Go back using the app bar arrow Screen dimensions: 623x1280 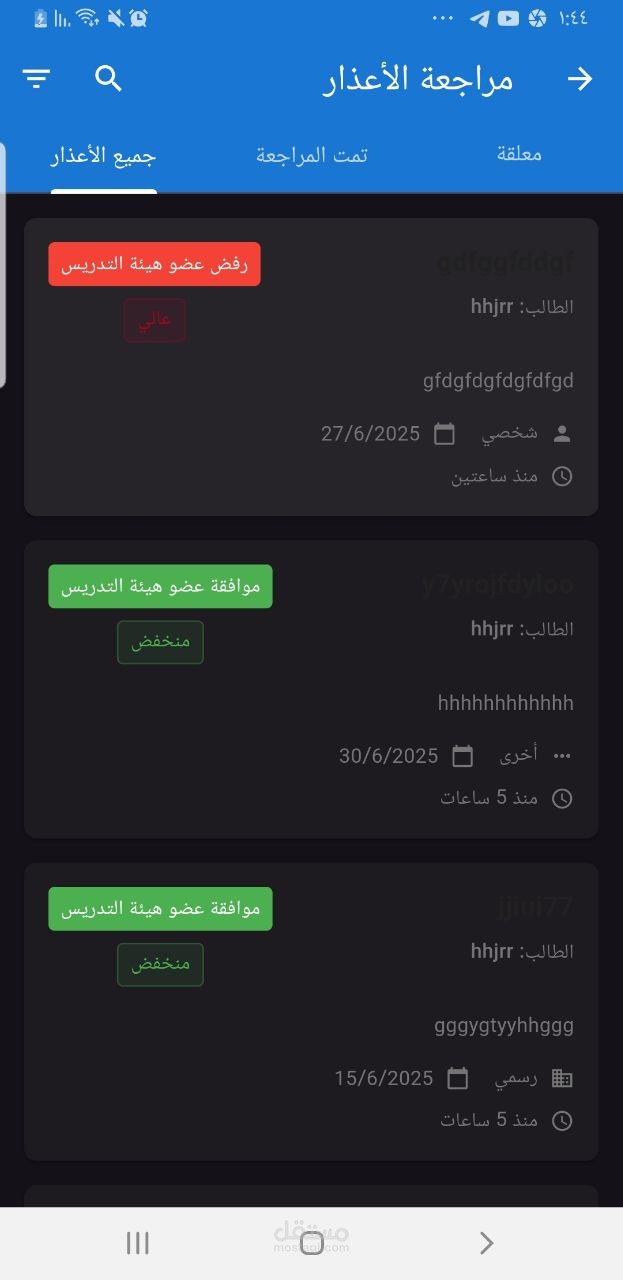point(580,79)
